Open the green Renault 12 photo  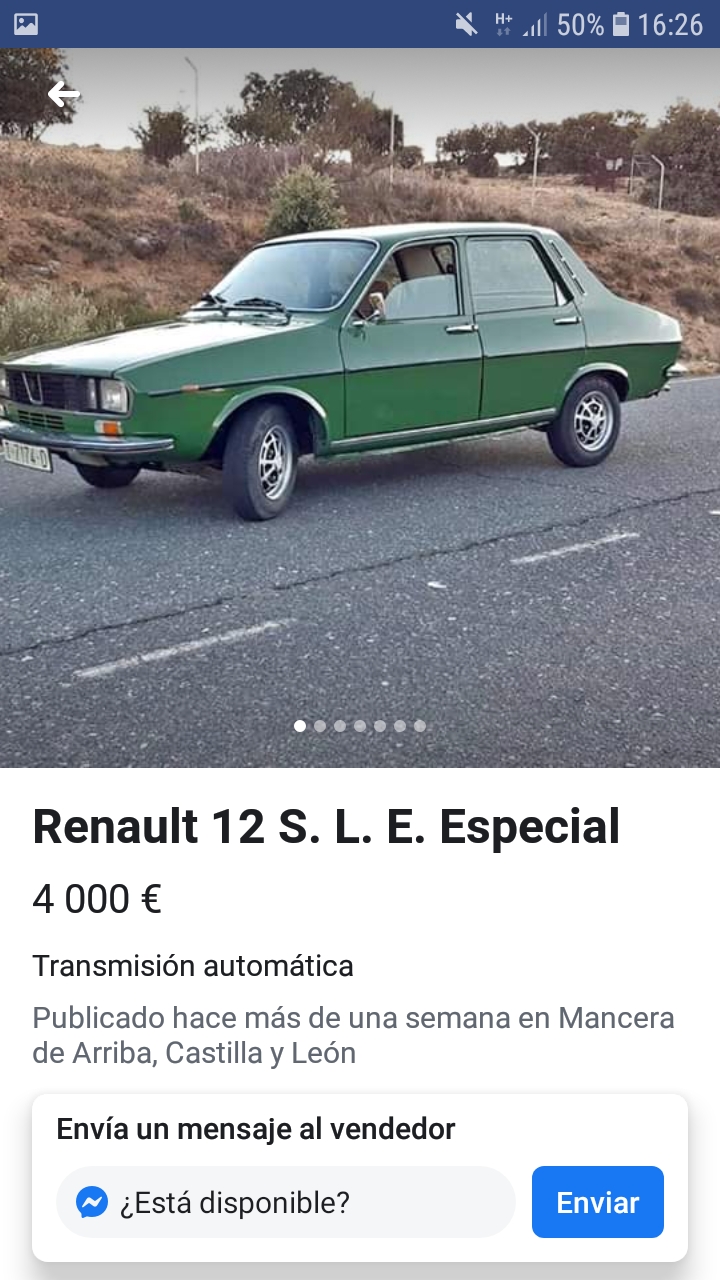click(360, 400)
